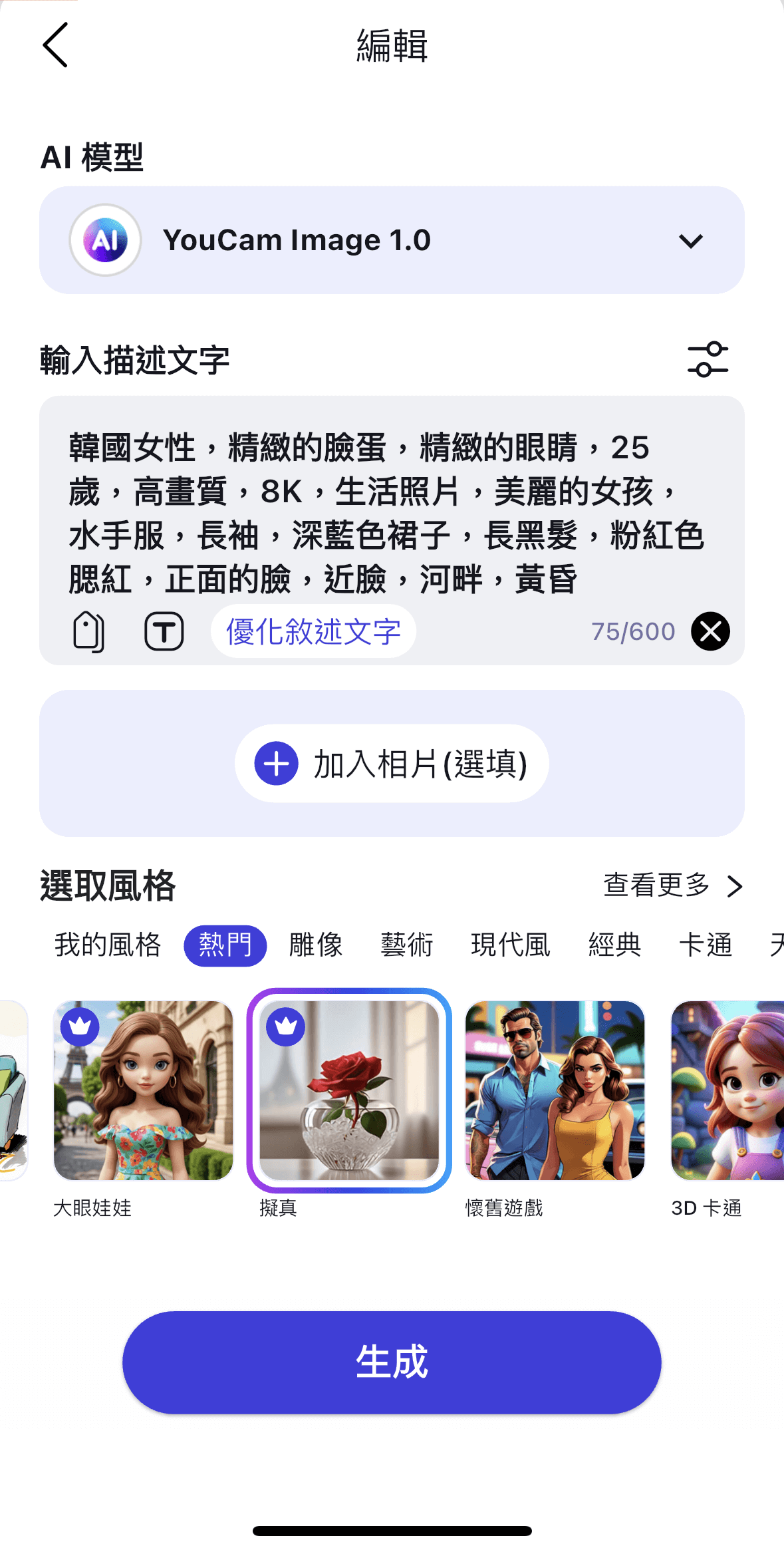Viewport: 784px width, 1552px height.
Task: Switch to the 藝術 style tab
Action: [406, 945]
